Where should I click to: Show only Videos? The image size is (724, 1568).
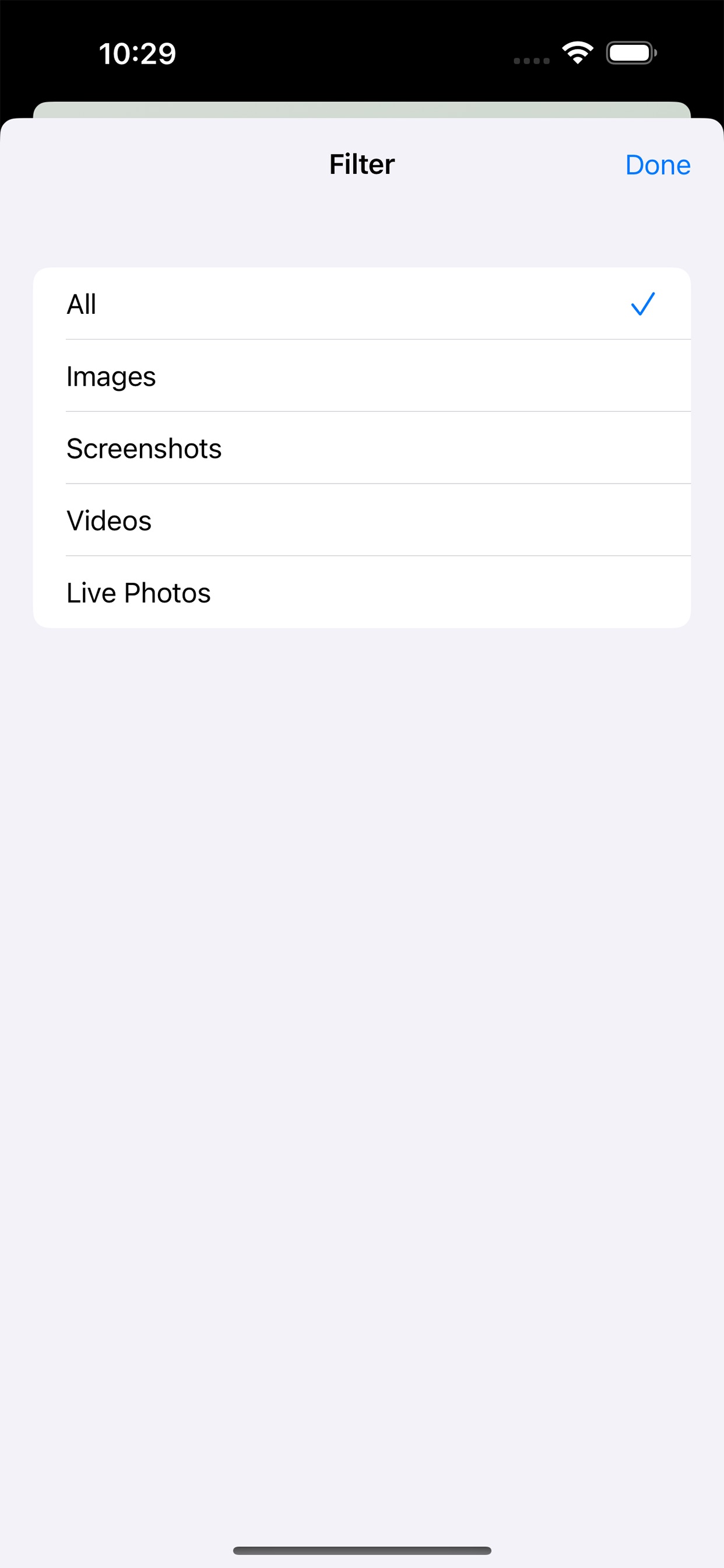click(x=361, y=520)
